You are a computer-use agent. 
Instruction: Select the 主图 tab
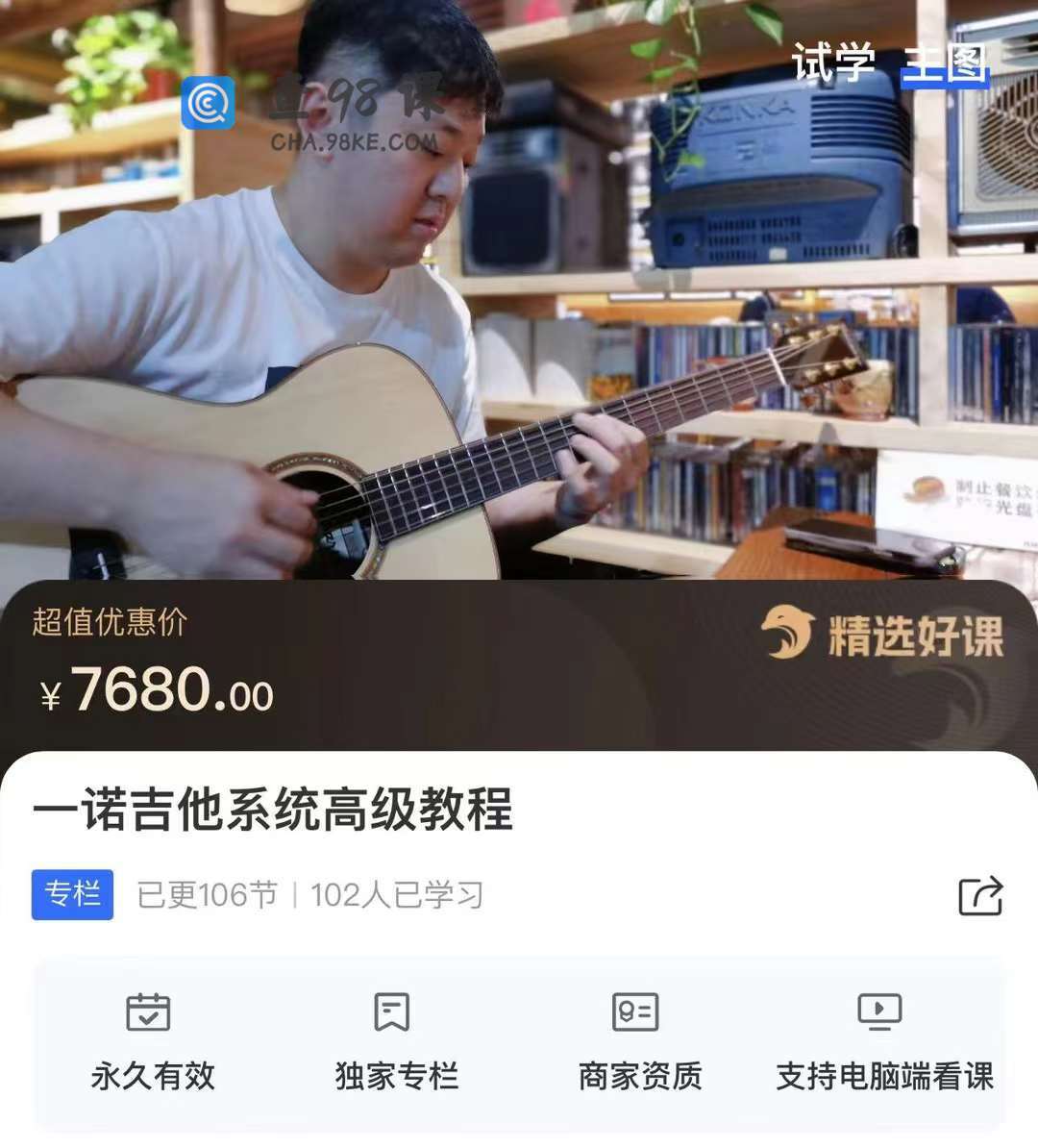point(945,64)
